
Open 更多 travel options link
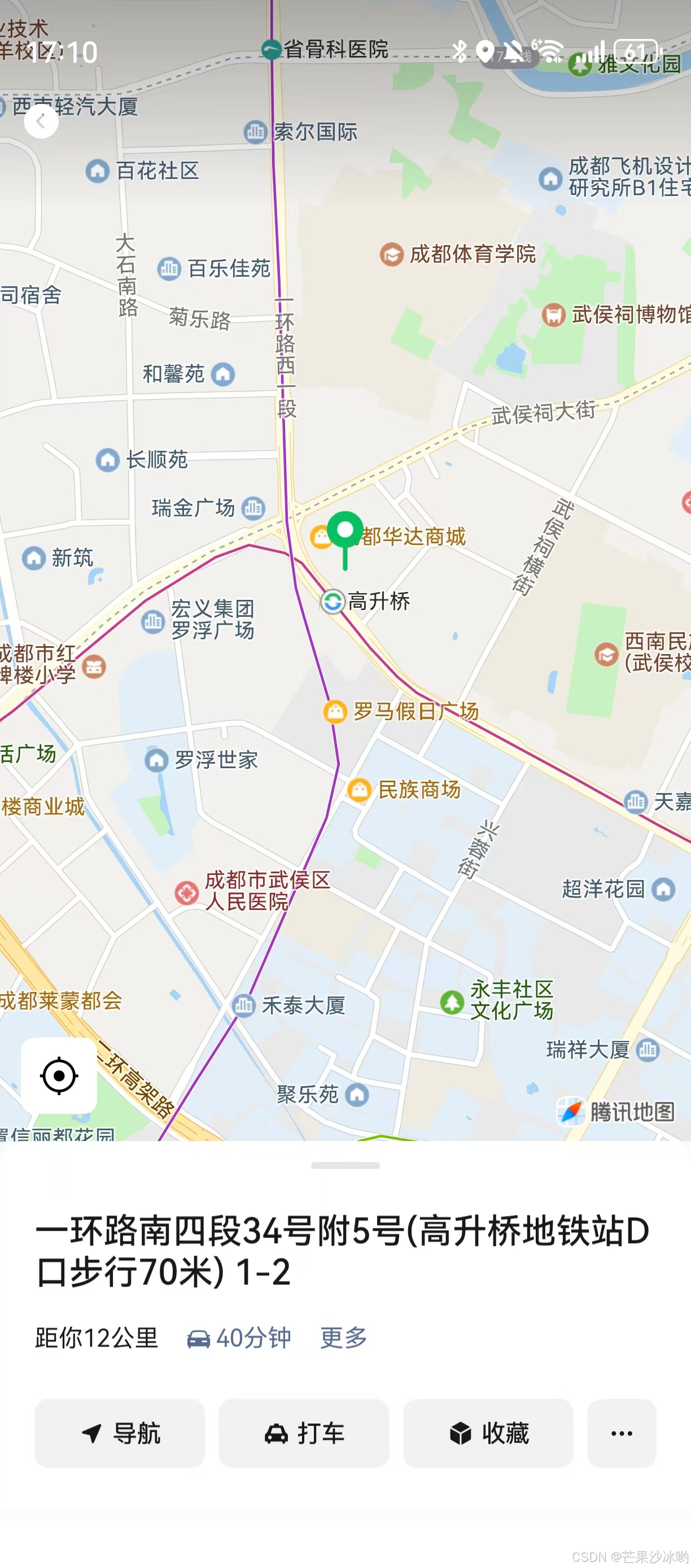[344, 1338]
